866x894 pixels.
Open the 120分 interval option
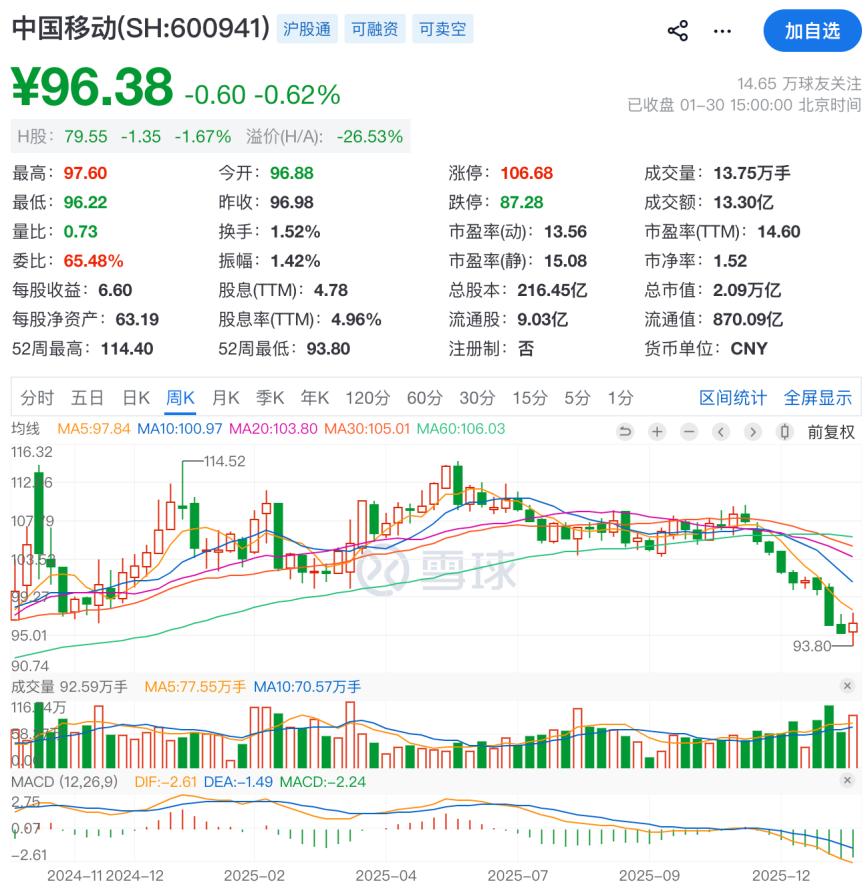370,397
